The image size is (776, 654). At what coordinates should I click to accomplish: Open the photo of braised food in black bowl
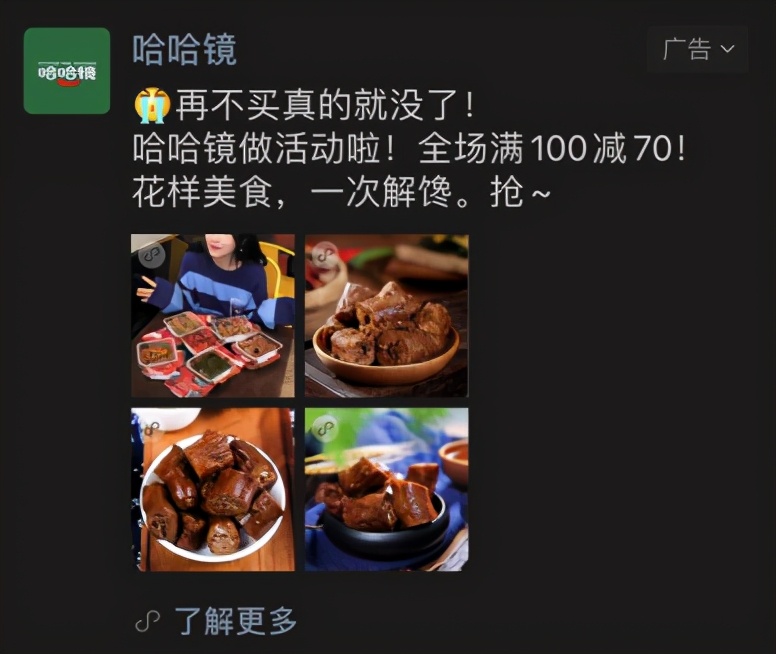(386, 489)
